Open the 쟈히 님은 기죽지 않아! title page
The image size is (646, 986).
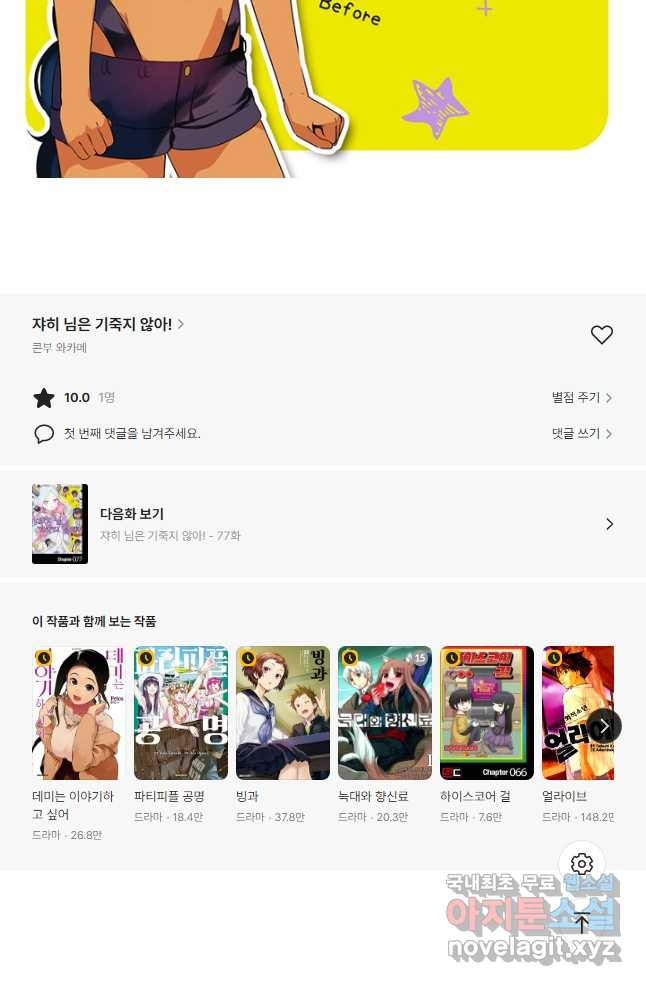[107, 324]
